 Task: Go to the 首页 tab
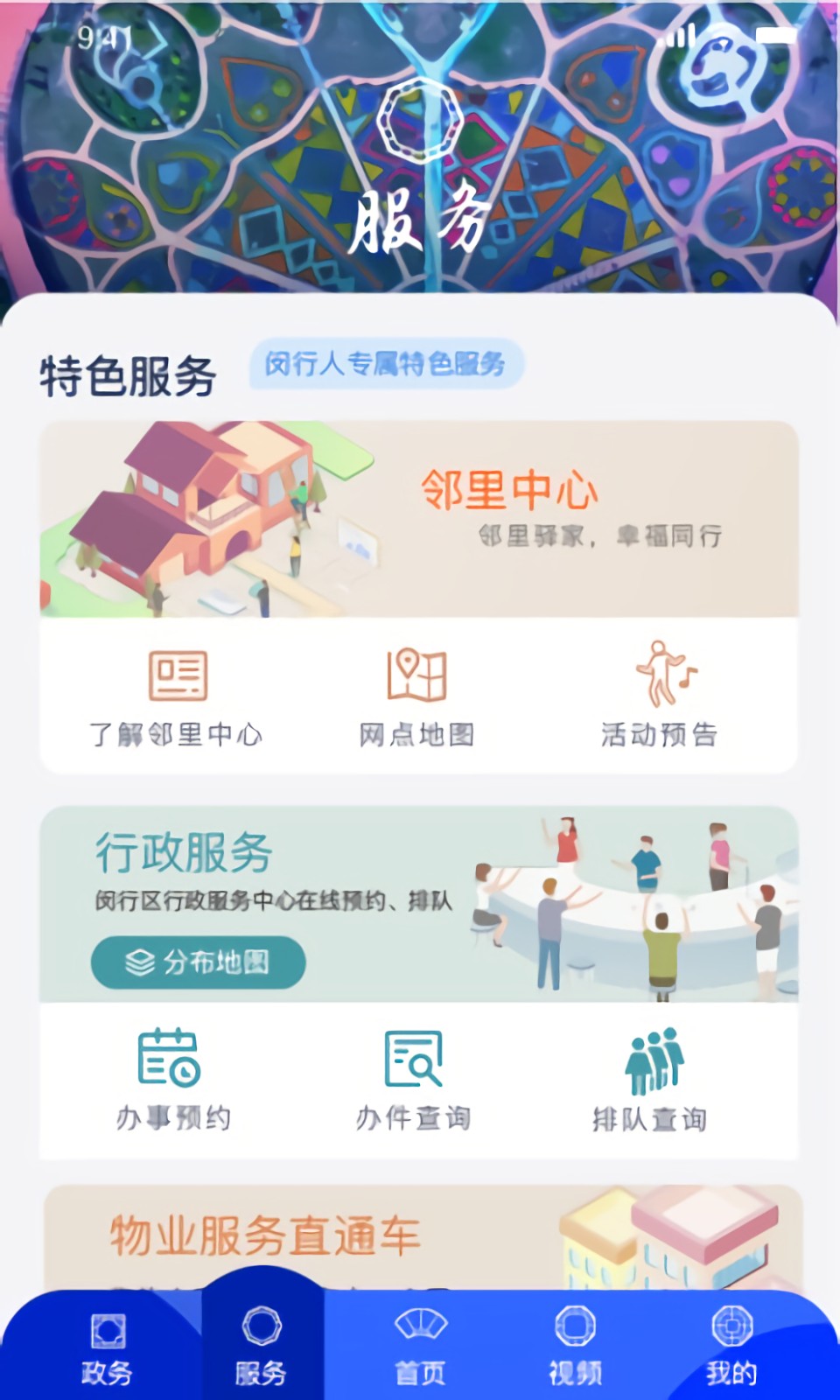421,1348
